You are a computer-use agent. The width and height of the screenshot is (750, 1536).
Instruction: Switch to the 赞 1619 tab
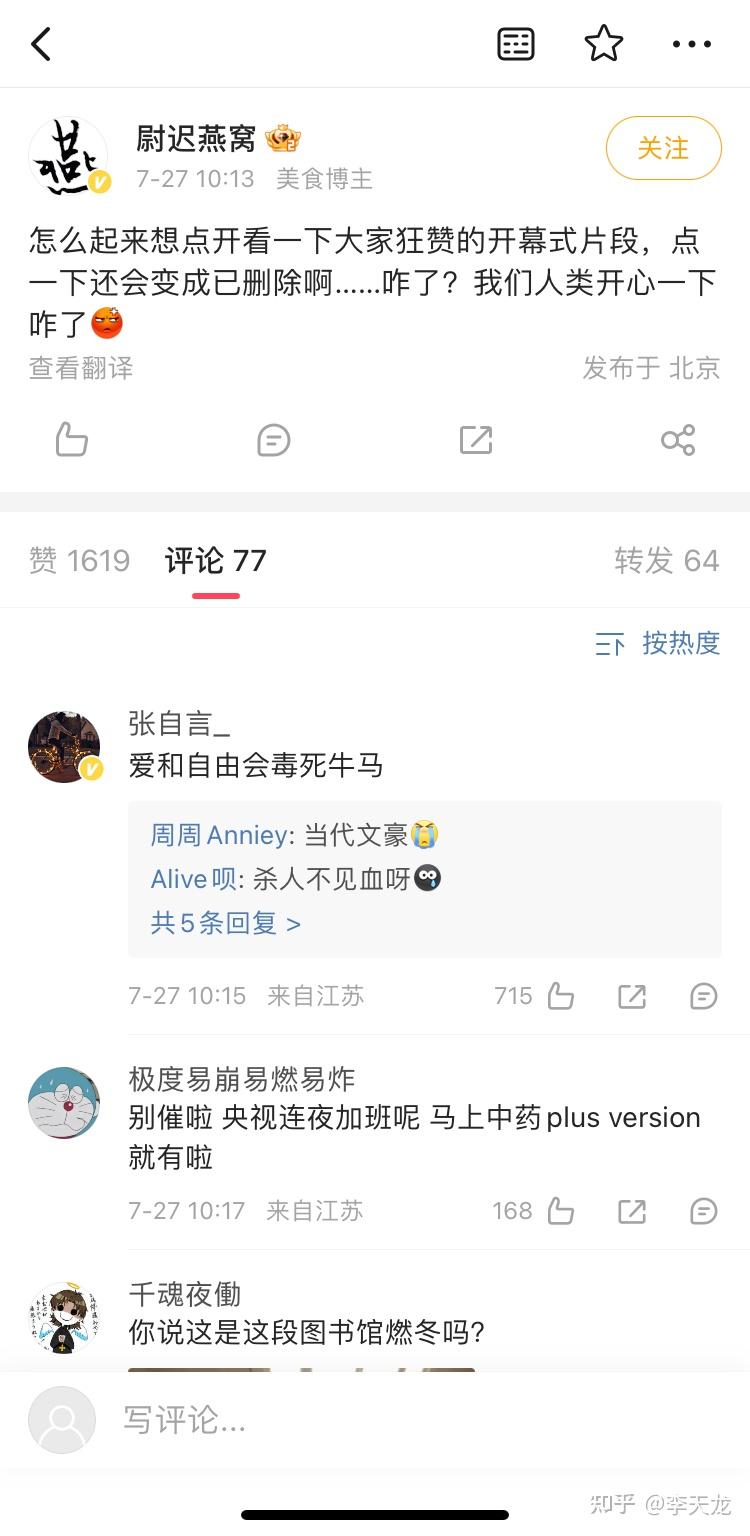click(80, 561)
